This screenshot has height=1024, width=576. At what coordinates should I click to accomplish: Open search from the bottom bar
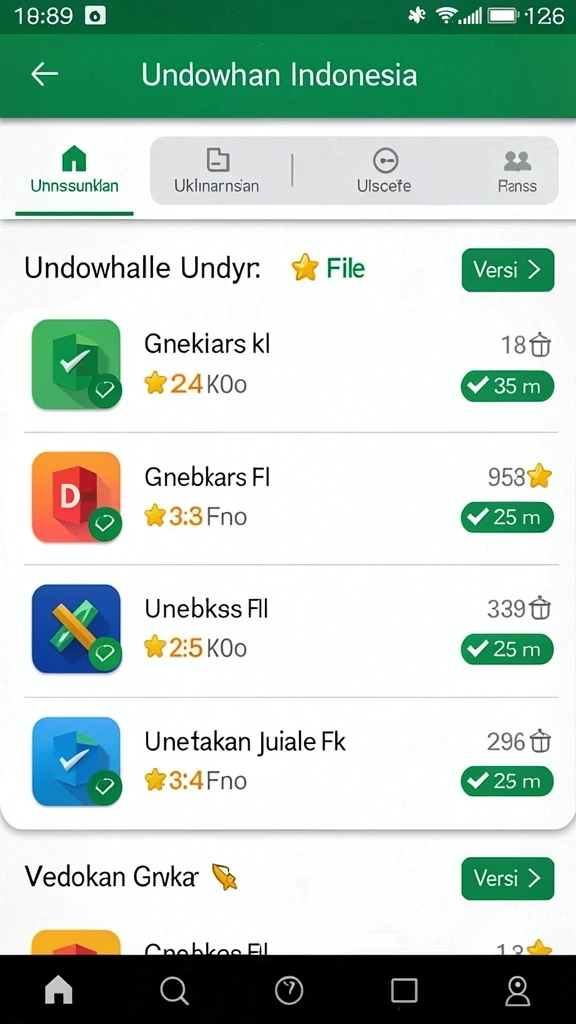click(174, 991)
